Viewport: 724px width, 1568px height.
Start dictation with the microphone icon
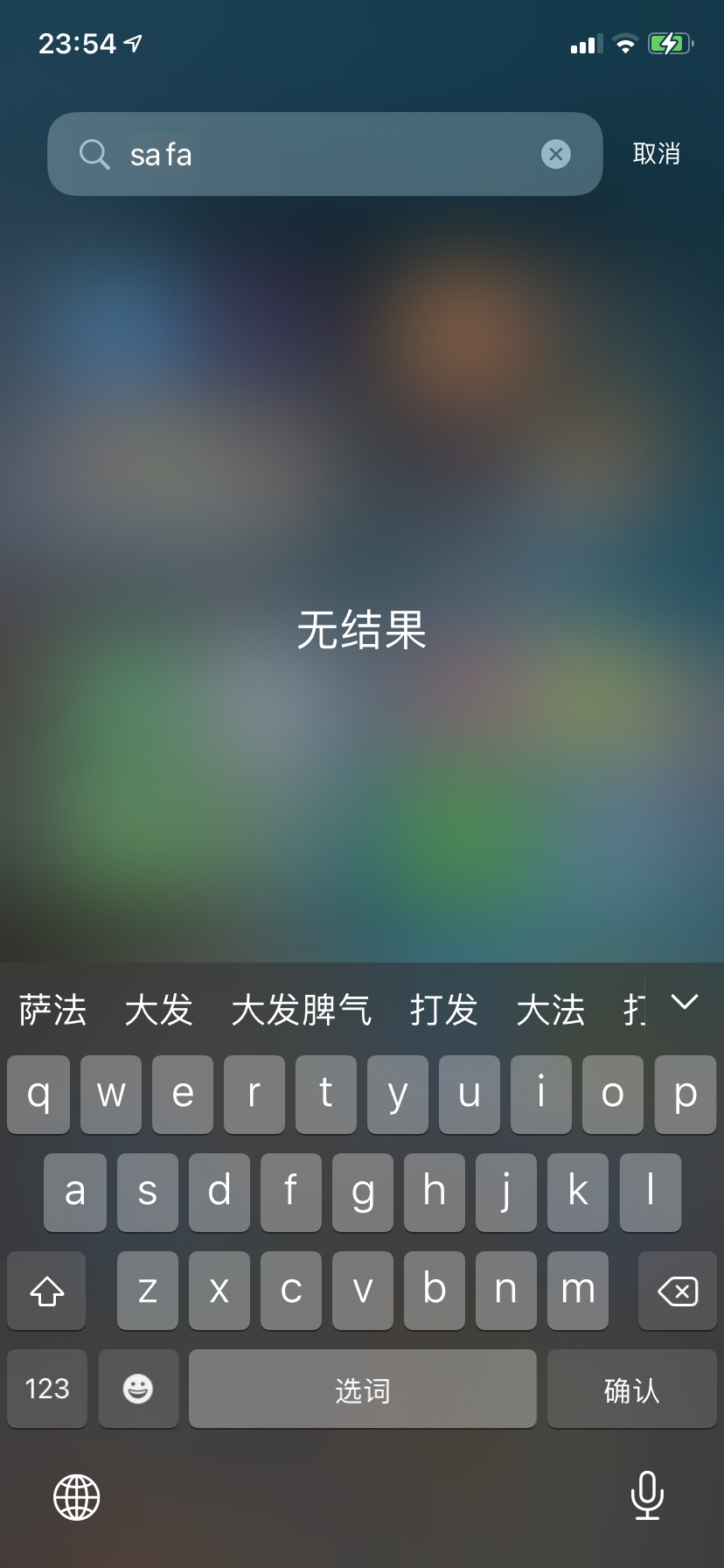pyautogui.click(x=647, y=1495)
